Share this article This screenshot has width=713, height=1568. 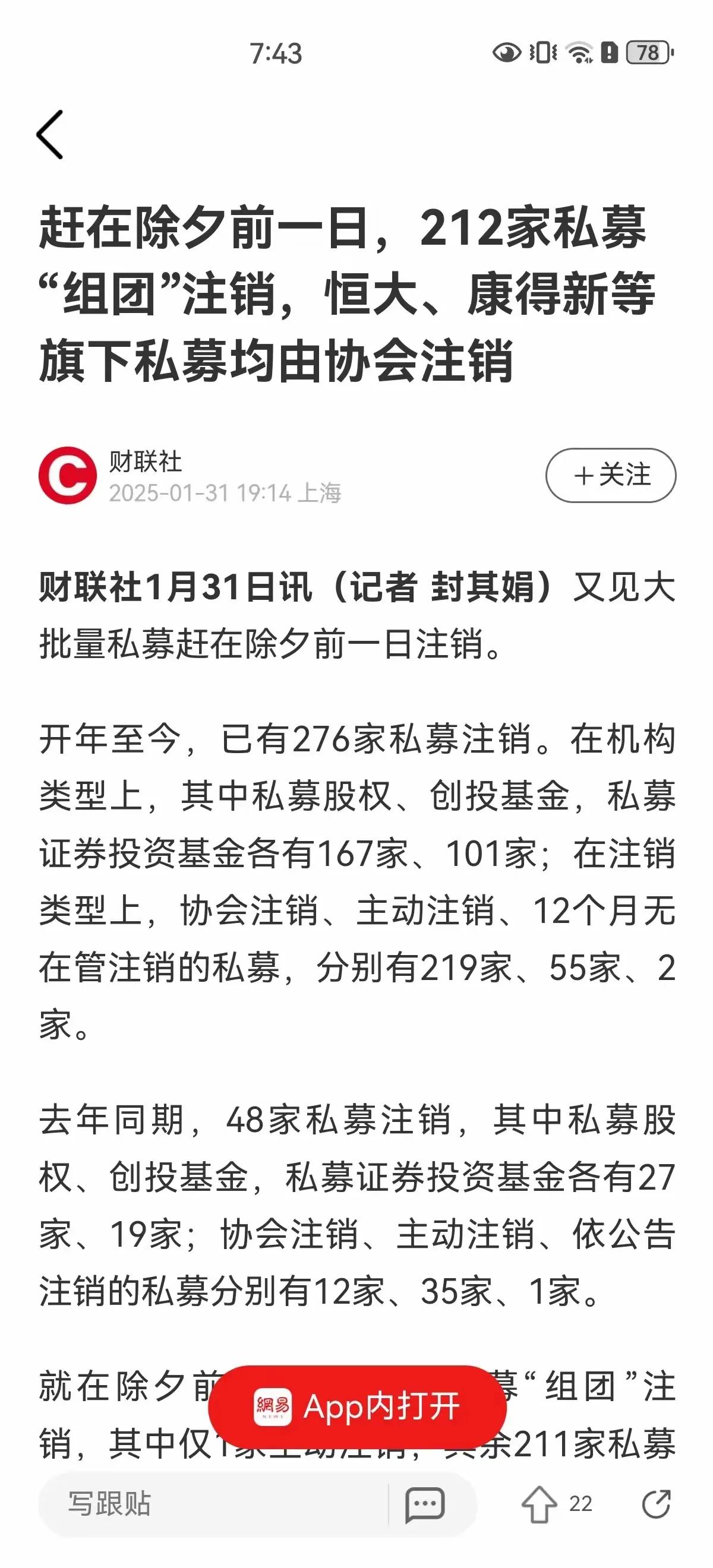[x=657, y=1503]
